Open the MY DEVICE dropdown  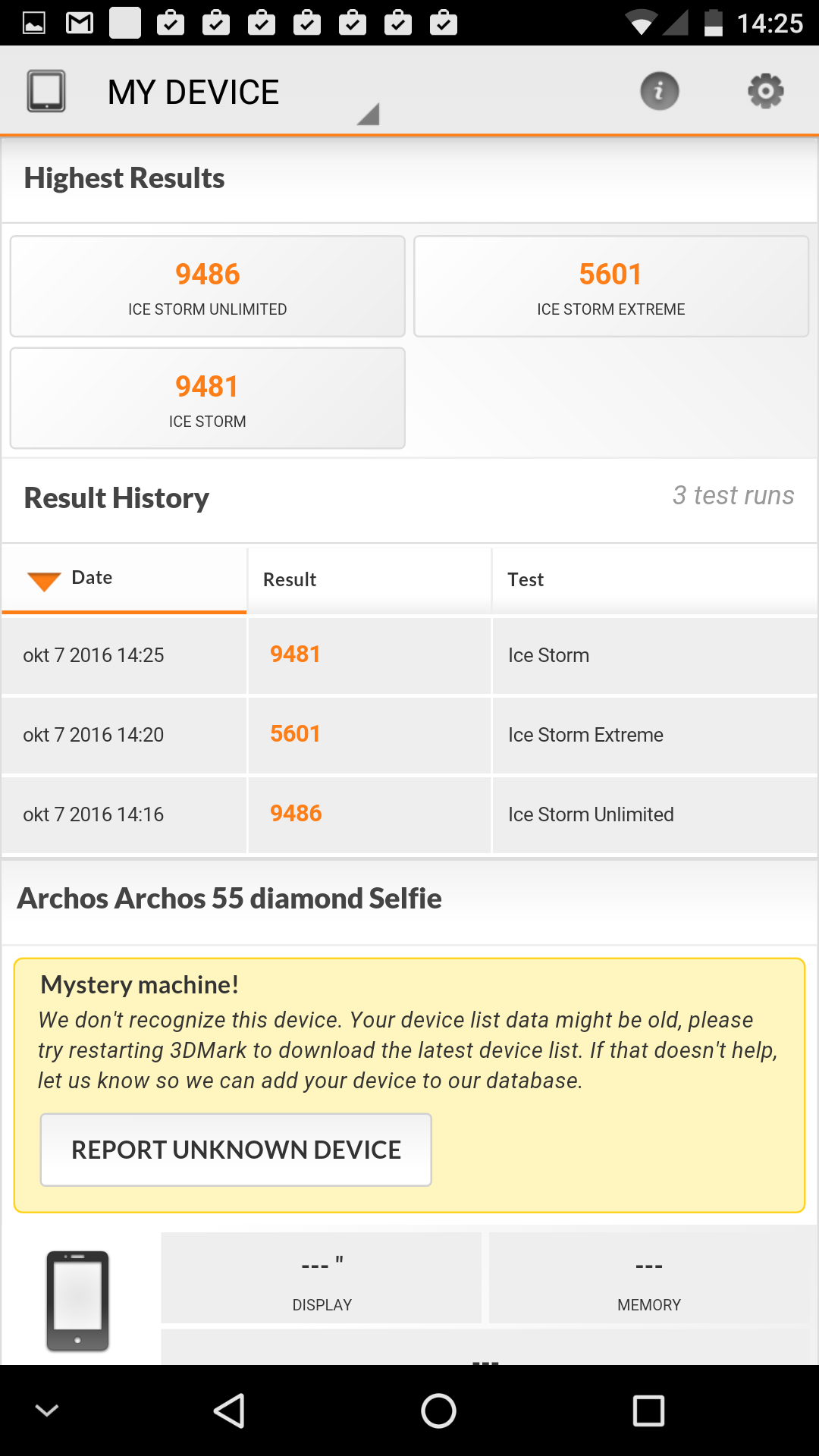(203, 93)
